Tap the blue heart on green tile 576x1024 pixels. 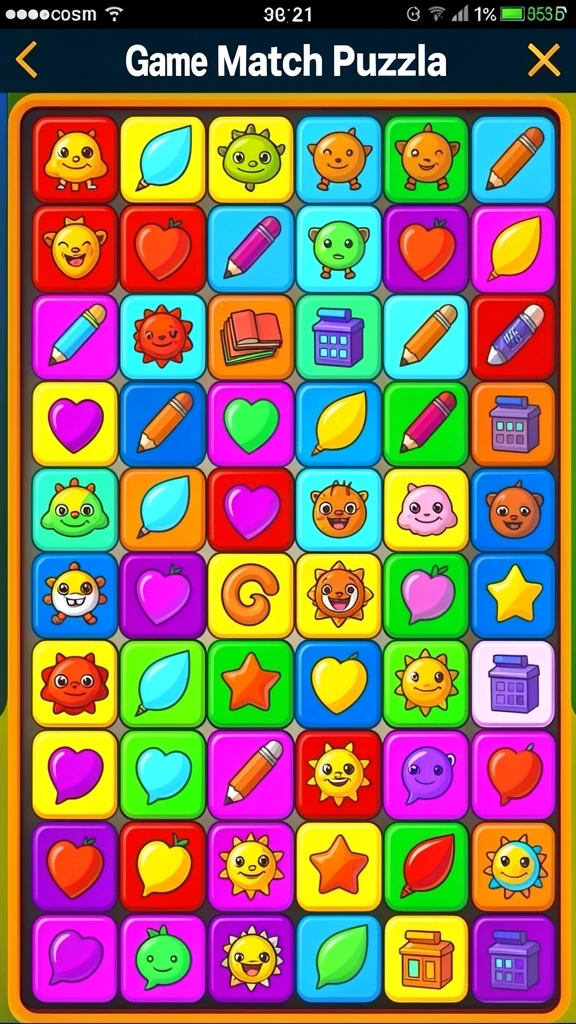pyautogui.click(x=163, y=775)
